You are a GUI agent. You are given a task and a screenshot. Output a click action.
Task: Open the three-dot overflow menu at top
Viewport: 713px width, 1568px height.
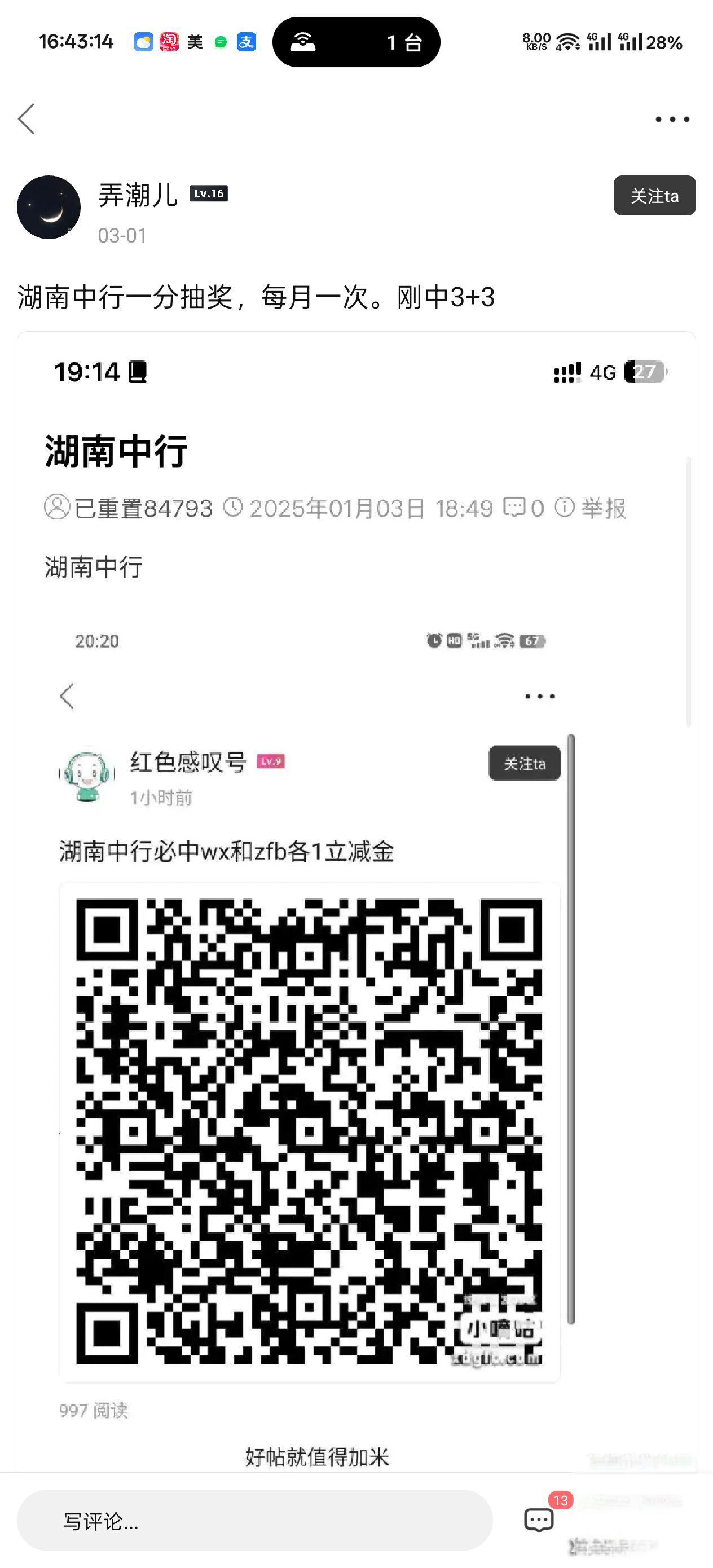pyautogui.click(x=672, y=120)
